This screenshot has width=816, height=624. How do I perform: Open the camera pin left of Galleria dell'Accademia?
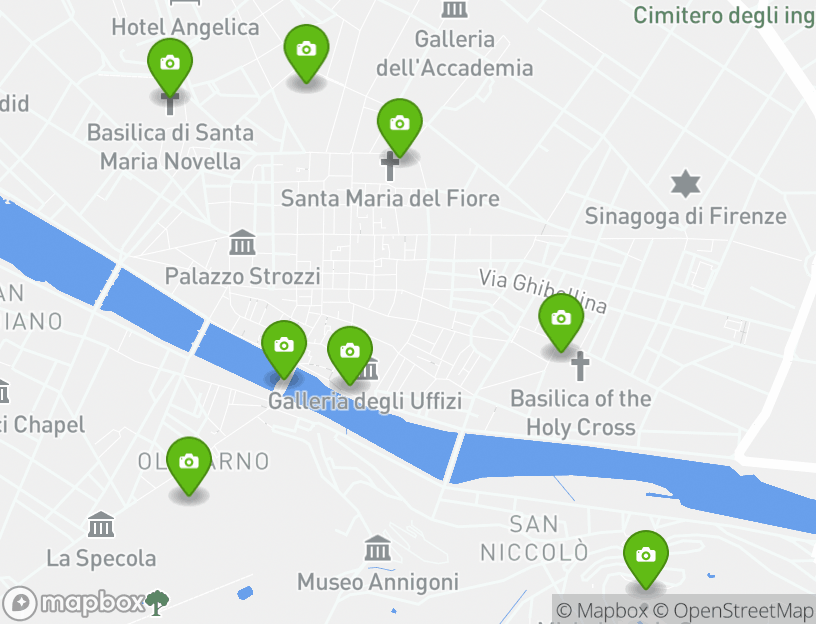[306, 51]
